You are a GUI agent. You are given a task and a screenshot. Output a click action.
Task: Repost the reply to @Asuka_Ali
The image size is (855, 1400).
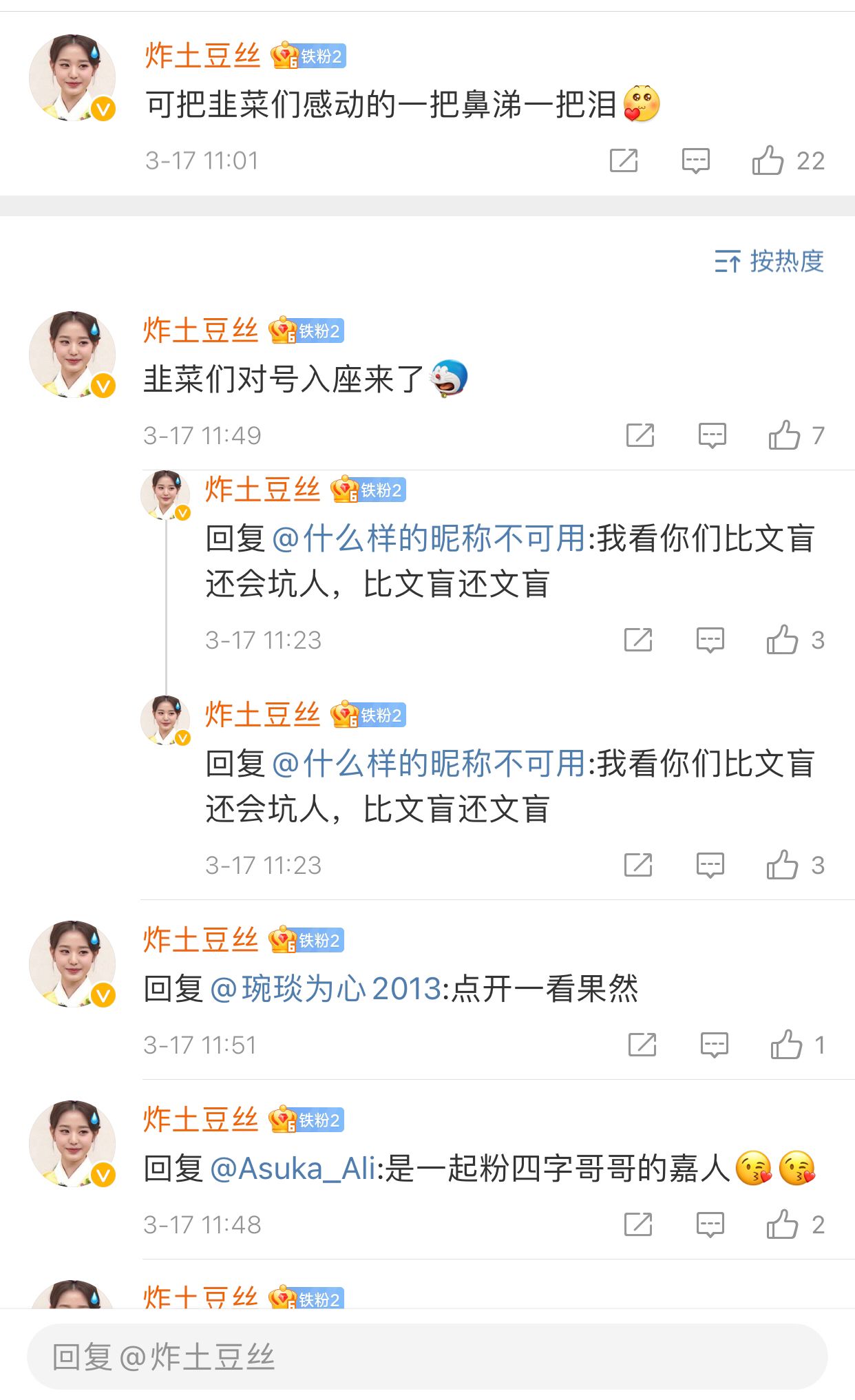638,1225
